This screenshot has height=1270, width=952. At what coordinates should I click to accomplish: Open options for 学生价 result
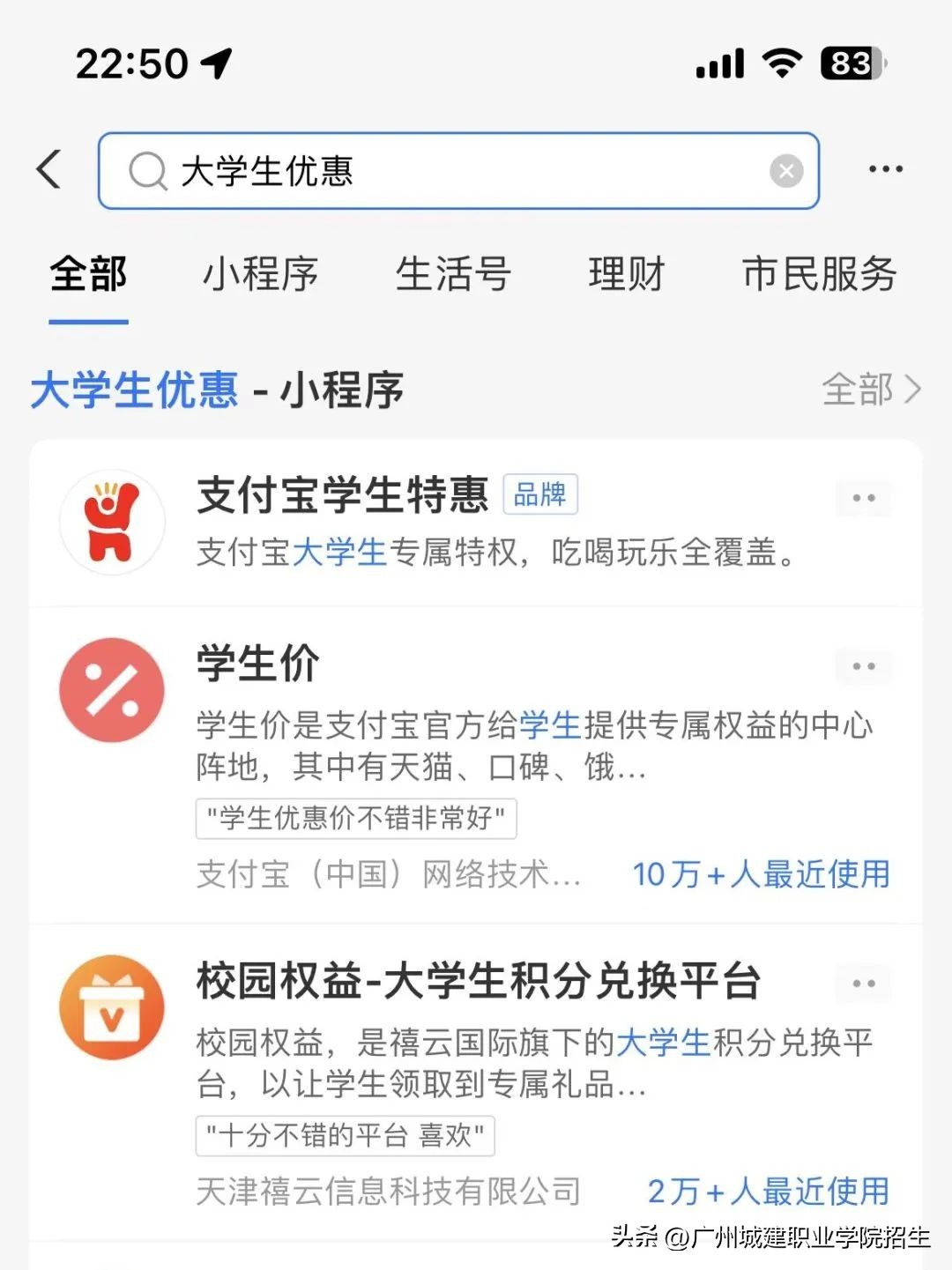(x=864, y=667)
